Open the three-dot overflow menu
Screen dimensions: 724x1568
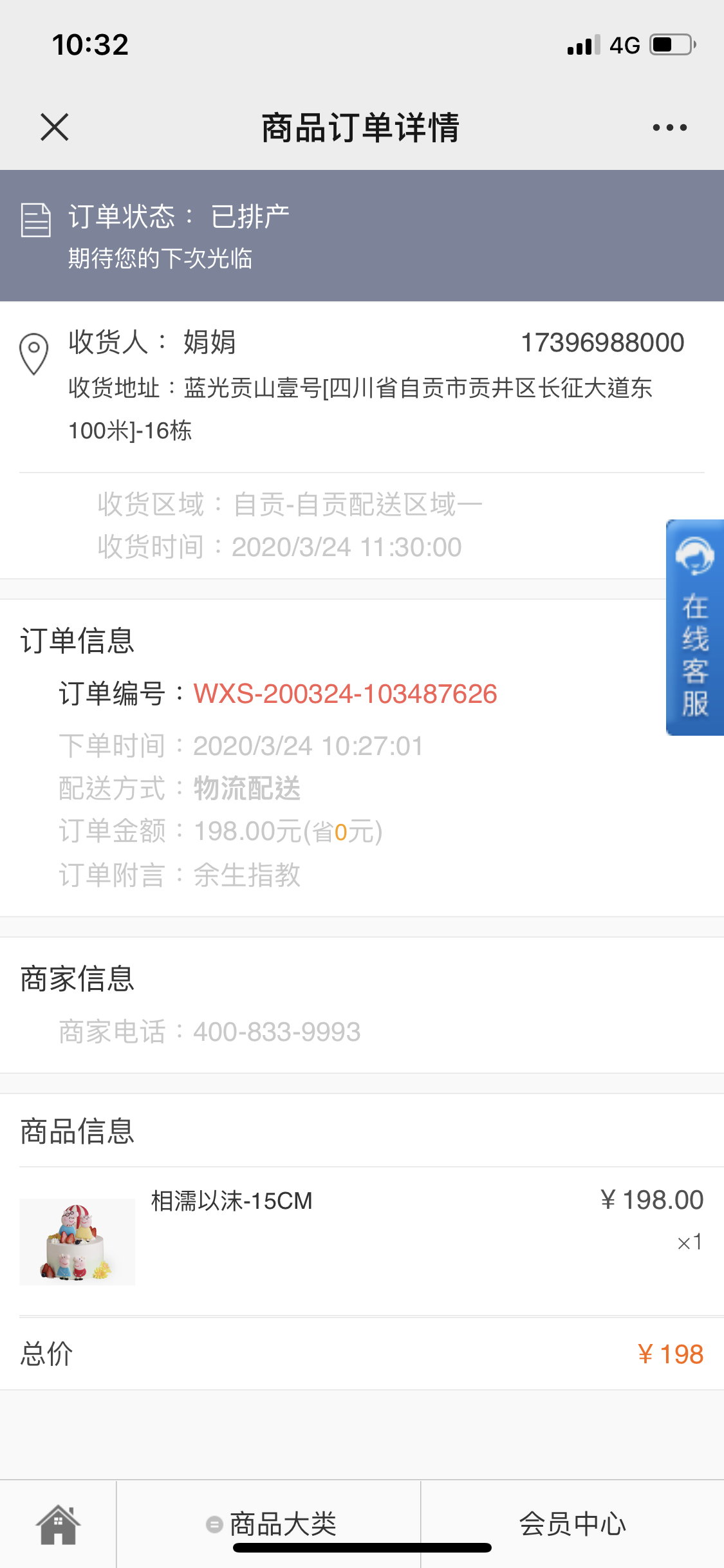669,127
